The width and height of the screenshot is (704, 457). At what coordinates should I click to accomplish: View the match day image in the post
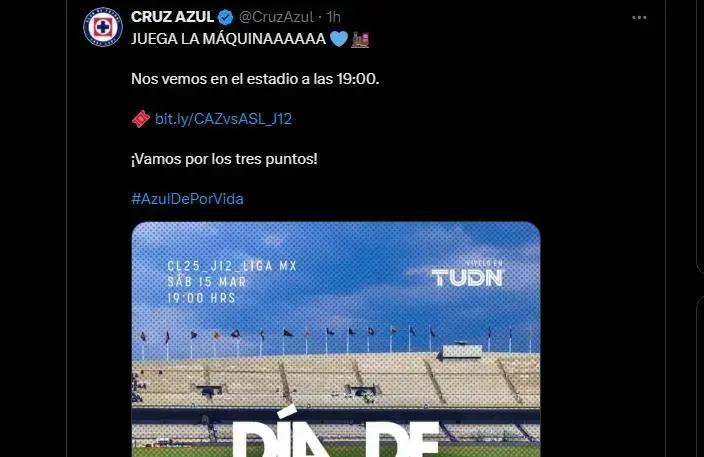tap(336, 339)
